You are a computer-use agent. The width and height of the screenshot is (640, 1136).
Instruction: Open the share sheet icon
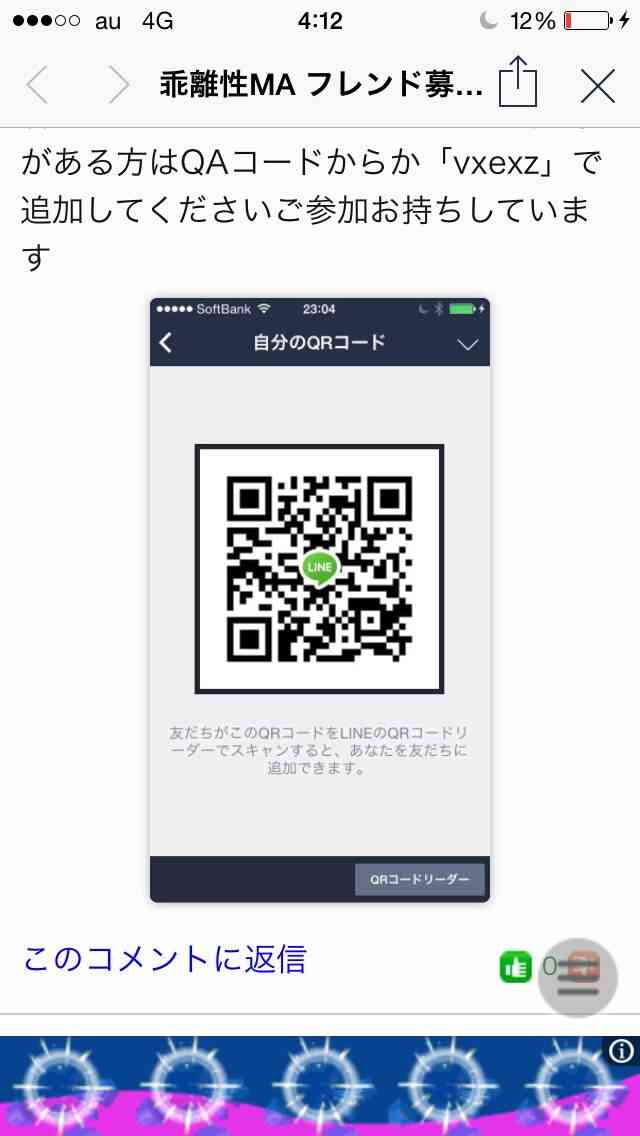coord(518,83)
